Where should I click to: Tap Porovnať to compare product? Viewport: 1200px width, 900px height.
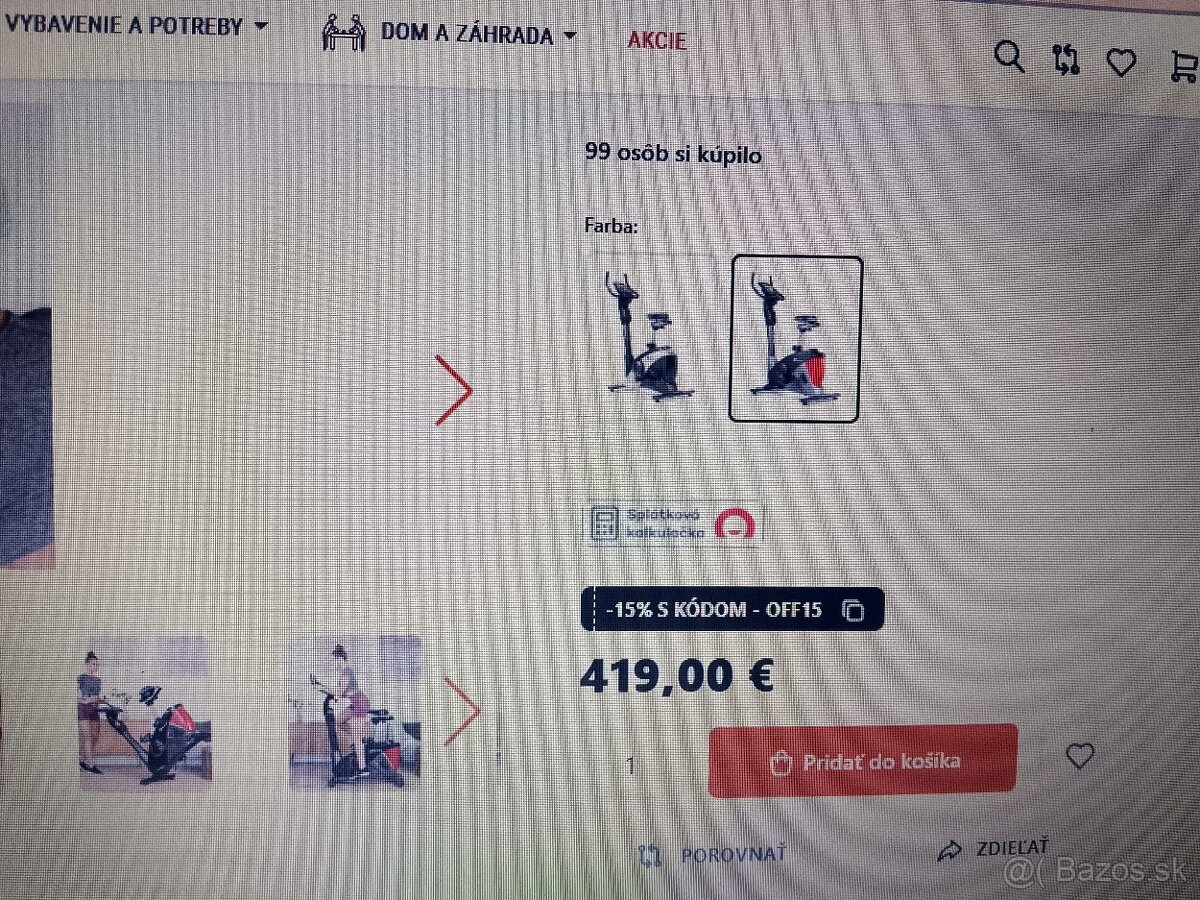click(712, 855)
